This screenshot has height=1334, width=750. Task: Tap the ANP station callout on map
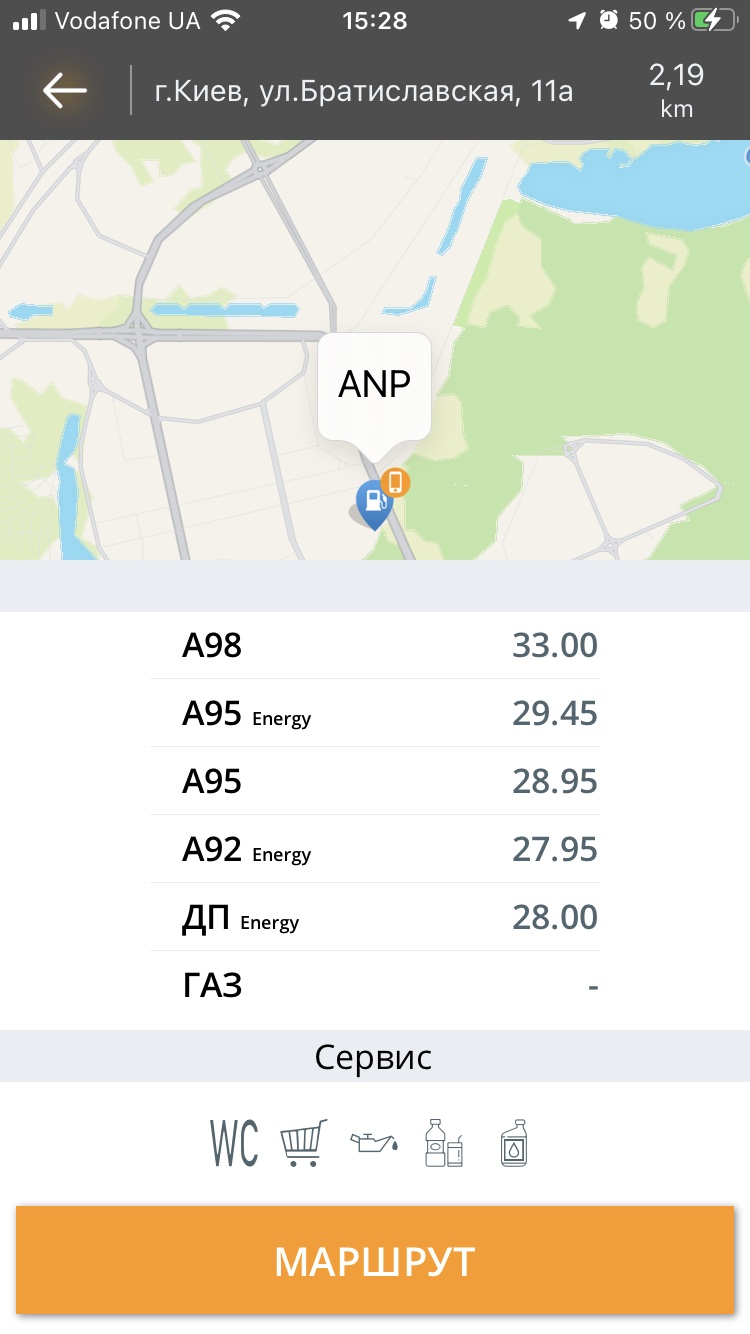pyautogui.click(x=375, y=386)
